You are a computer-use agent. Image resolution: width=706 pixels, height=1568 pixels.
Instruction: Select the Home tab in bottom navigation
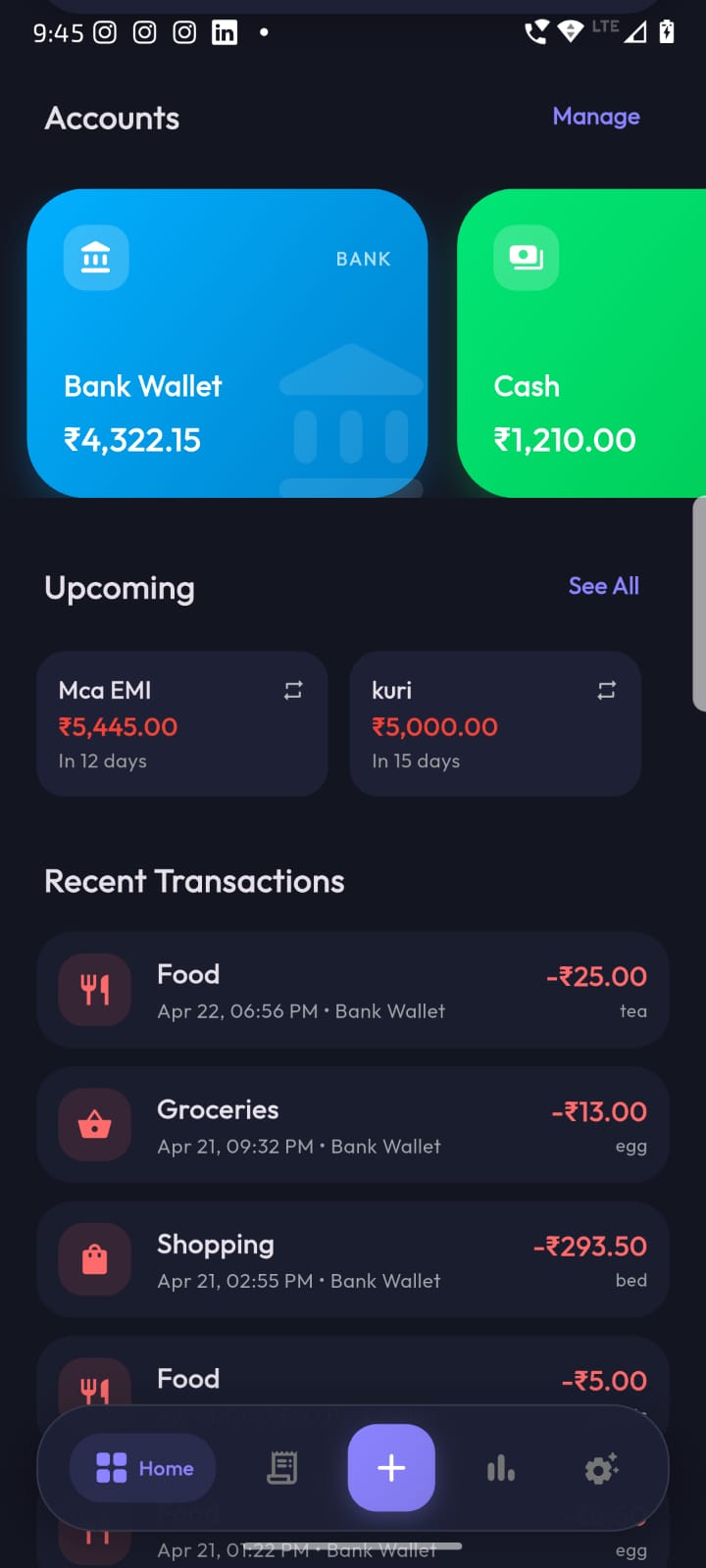coord(141,1467)
